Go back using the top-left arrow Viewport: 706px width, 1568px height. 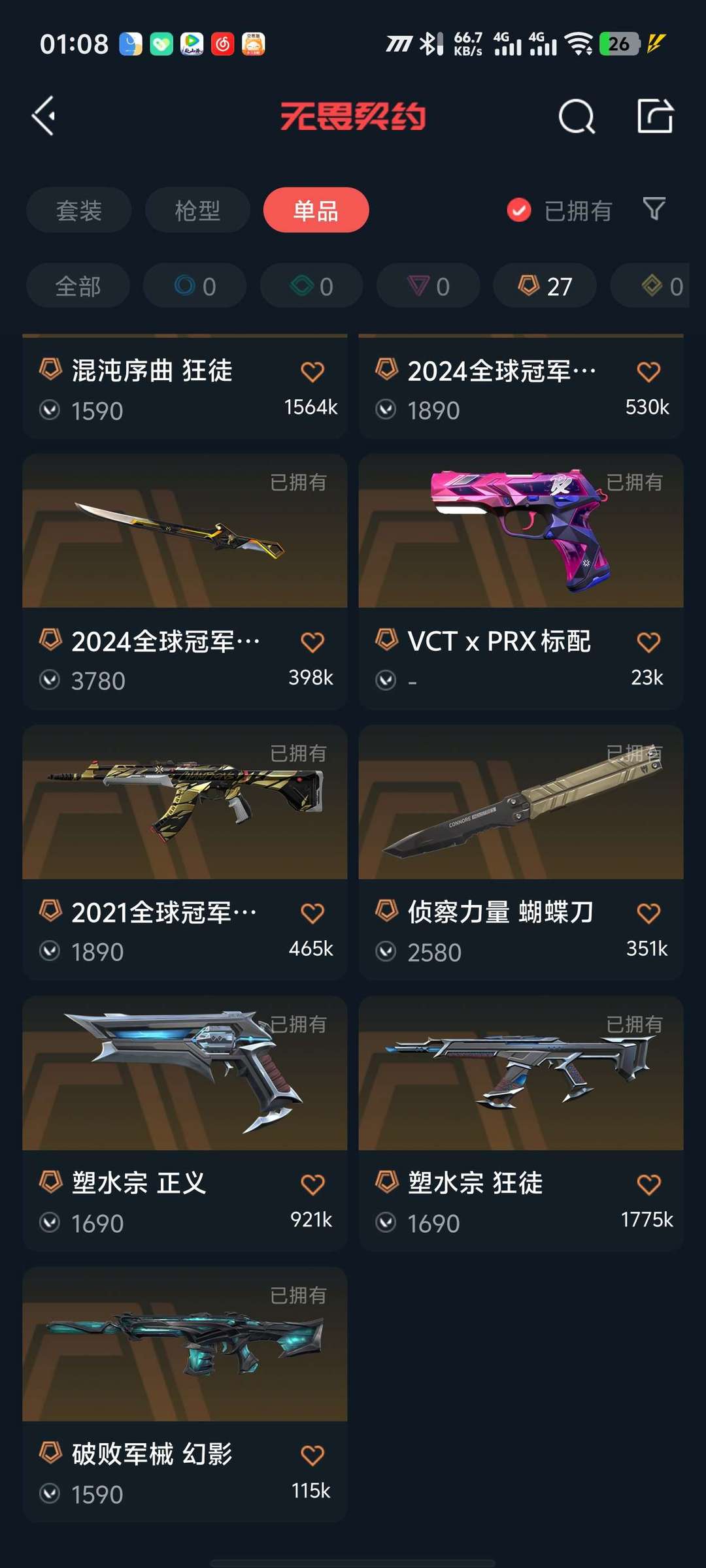point(44,116)
